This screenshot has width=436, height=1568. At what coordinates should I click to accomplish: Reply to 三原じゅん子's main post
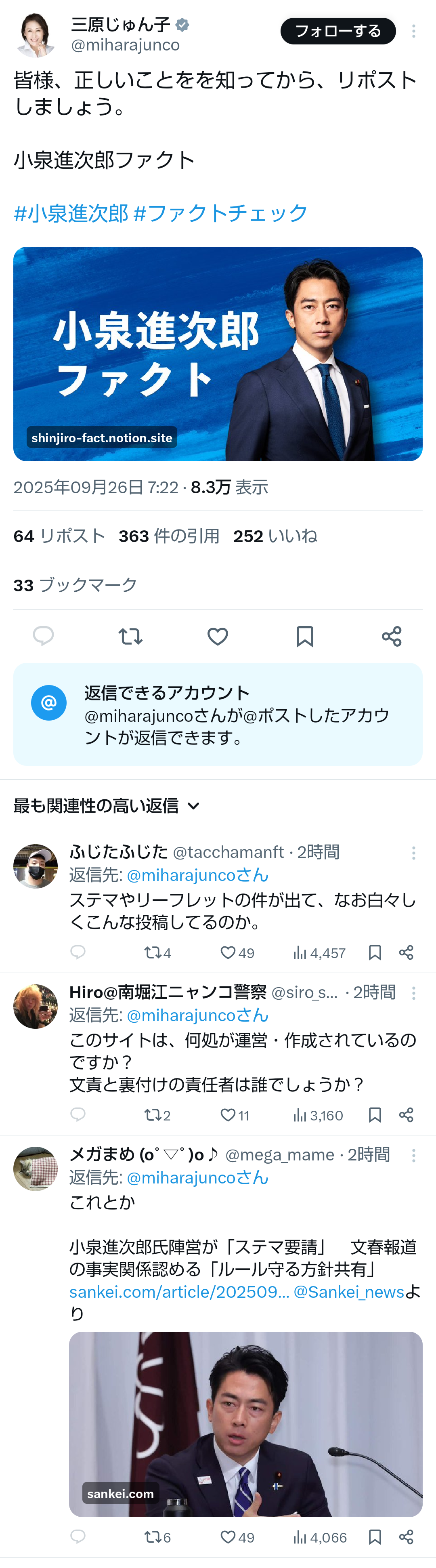[x=43, y=636]
